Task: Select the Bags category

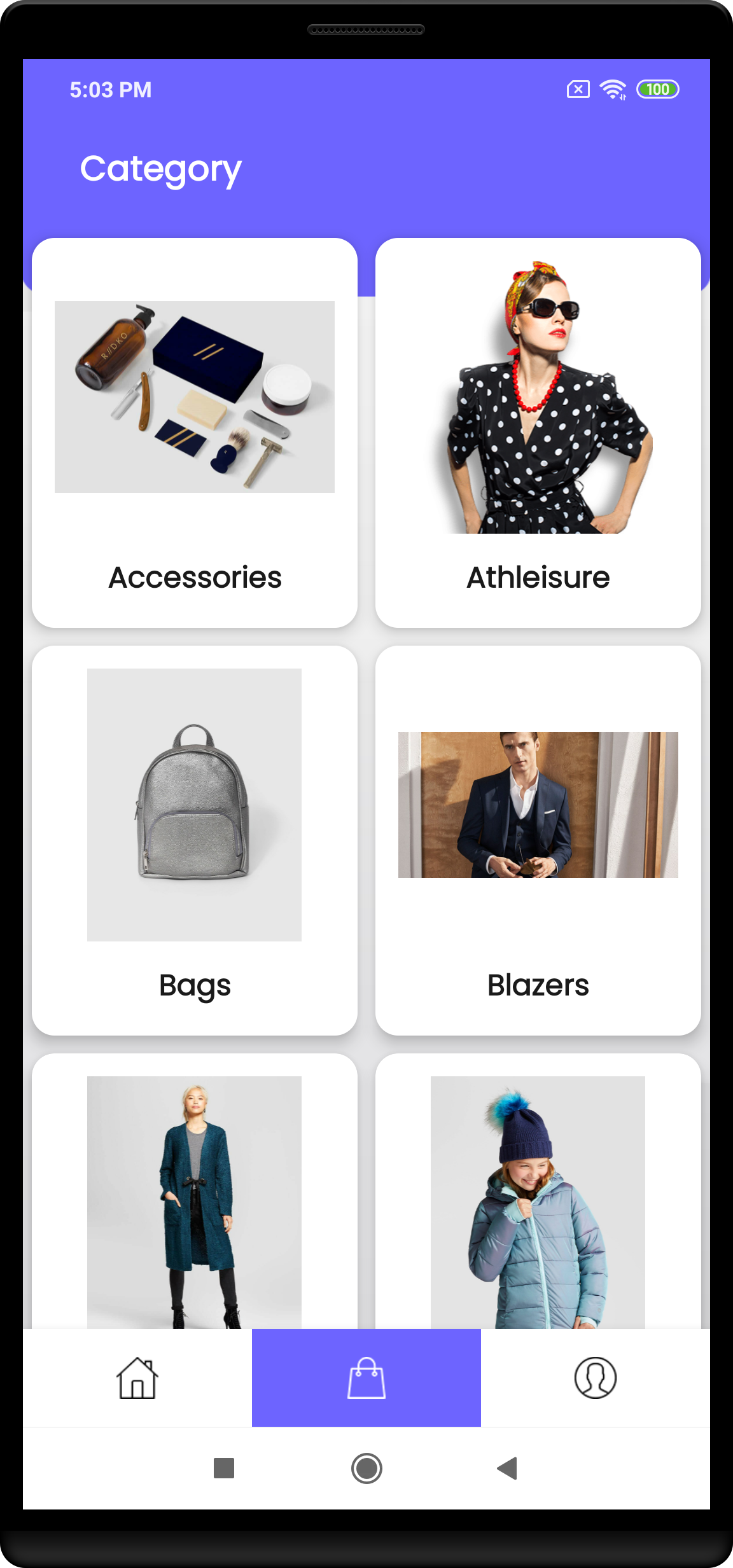Action: coord(195,840)
